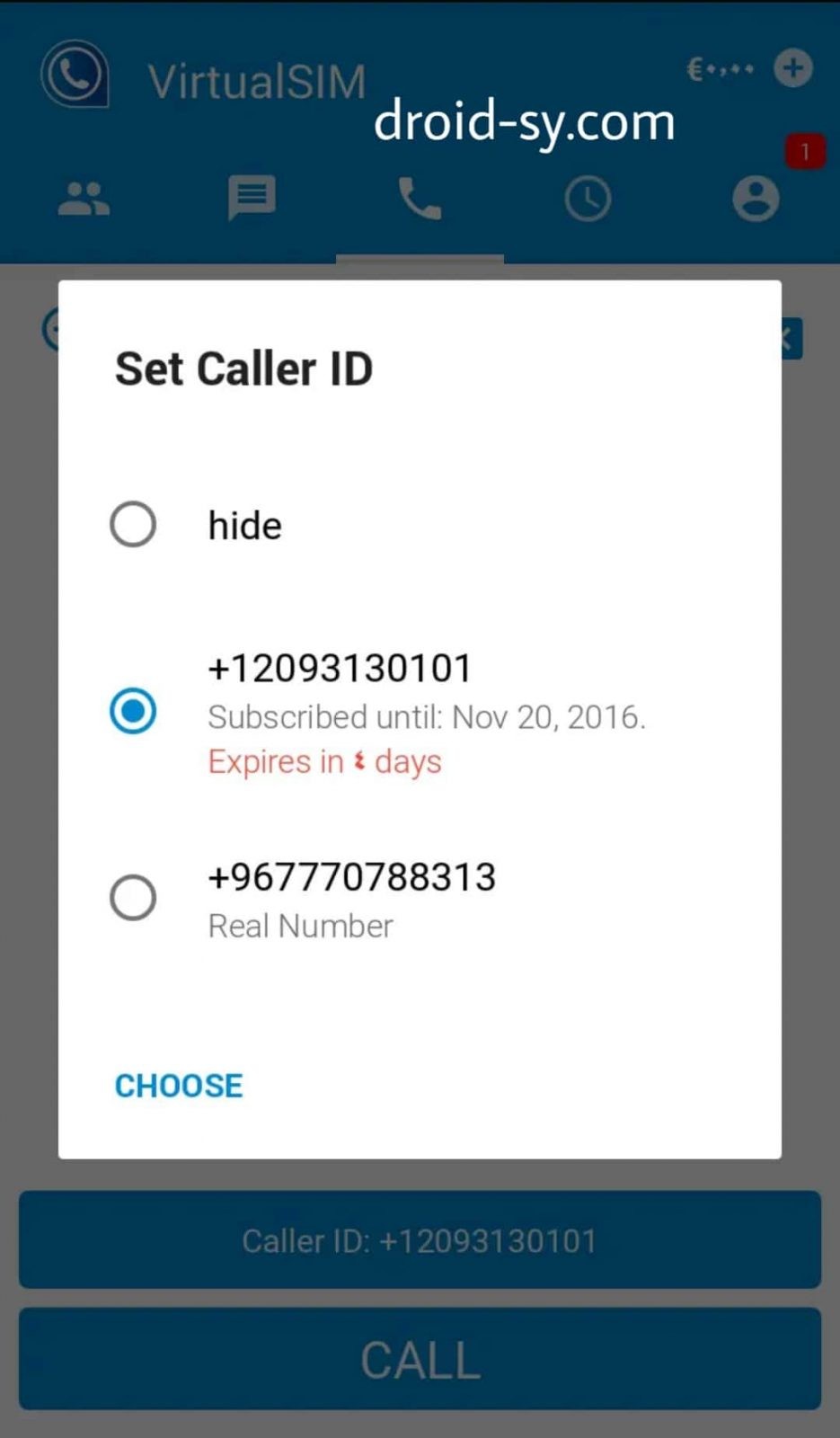Switch to the phone dialer tab
The width and height of the screenshot is (840, 1438).
pyautogui.click(x=420, y=199)
